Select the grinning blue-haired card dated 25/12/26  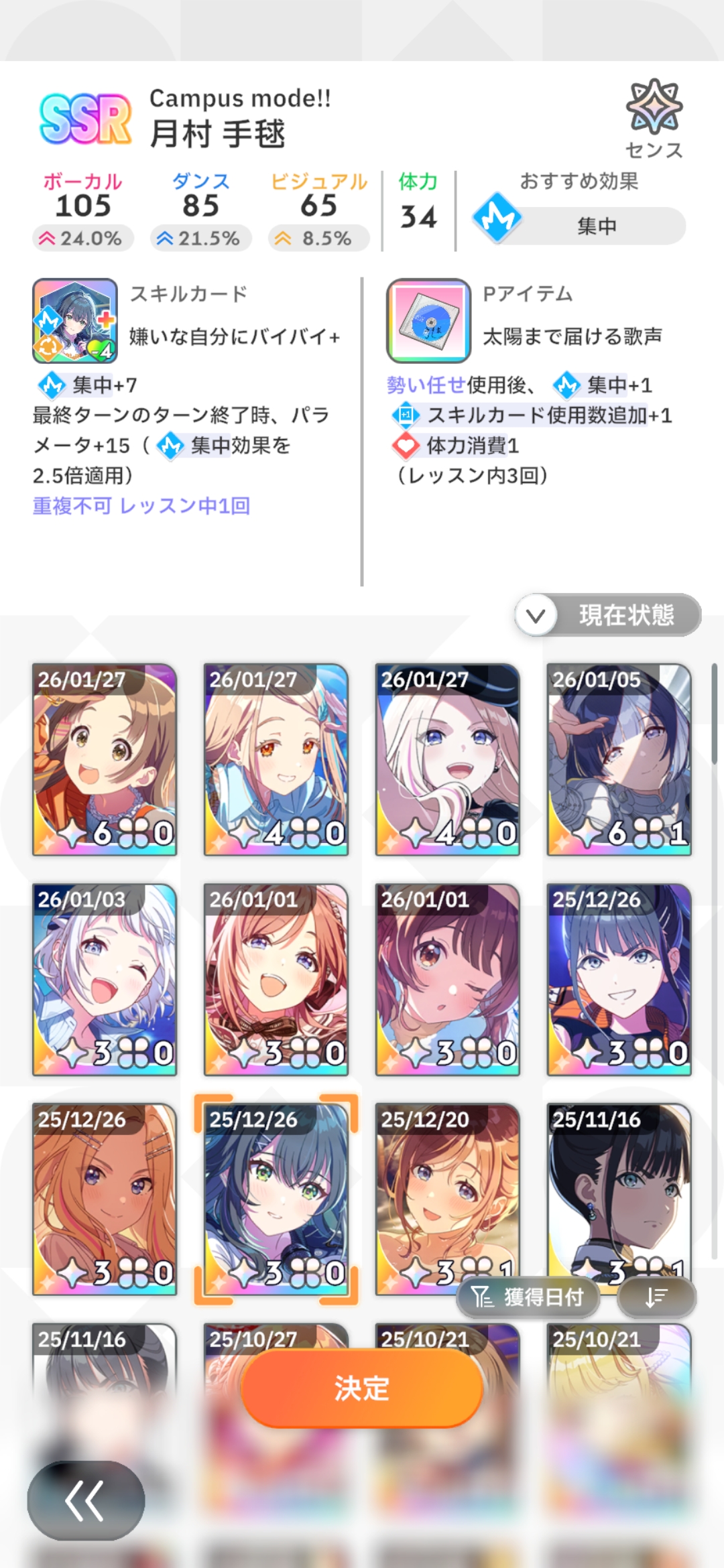coord(619,979)
